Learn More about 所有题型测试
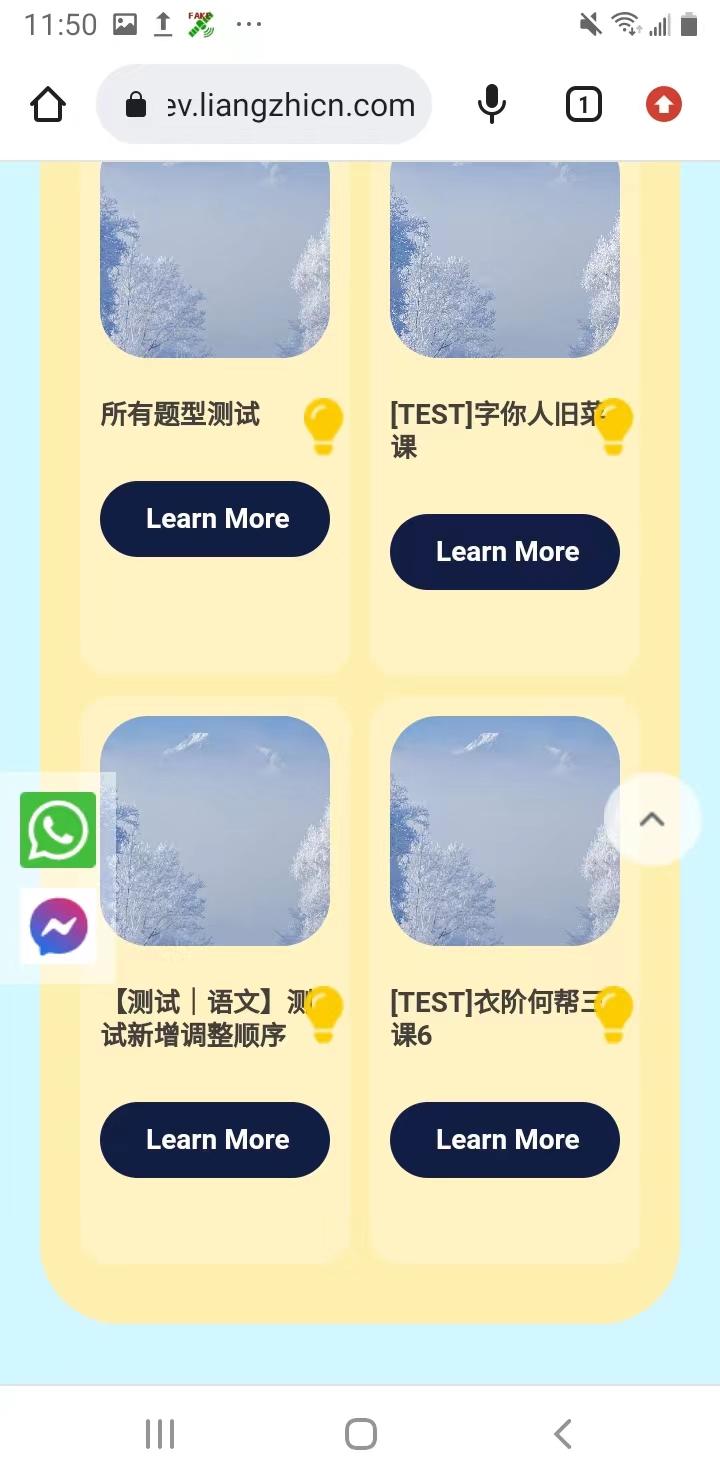This screenshot has width=720, height=1480. pos(215,519)
